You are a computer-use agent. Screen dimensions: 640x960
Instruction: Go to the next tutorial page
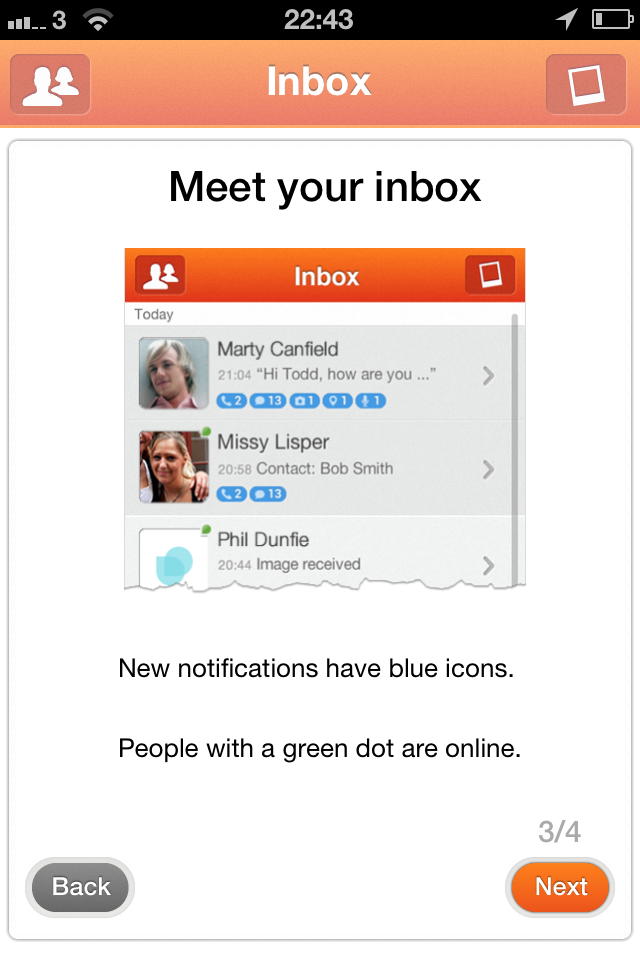click(561, 887)
